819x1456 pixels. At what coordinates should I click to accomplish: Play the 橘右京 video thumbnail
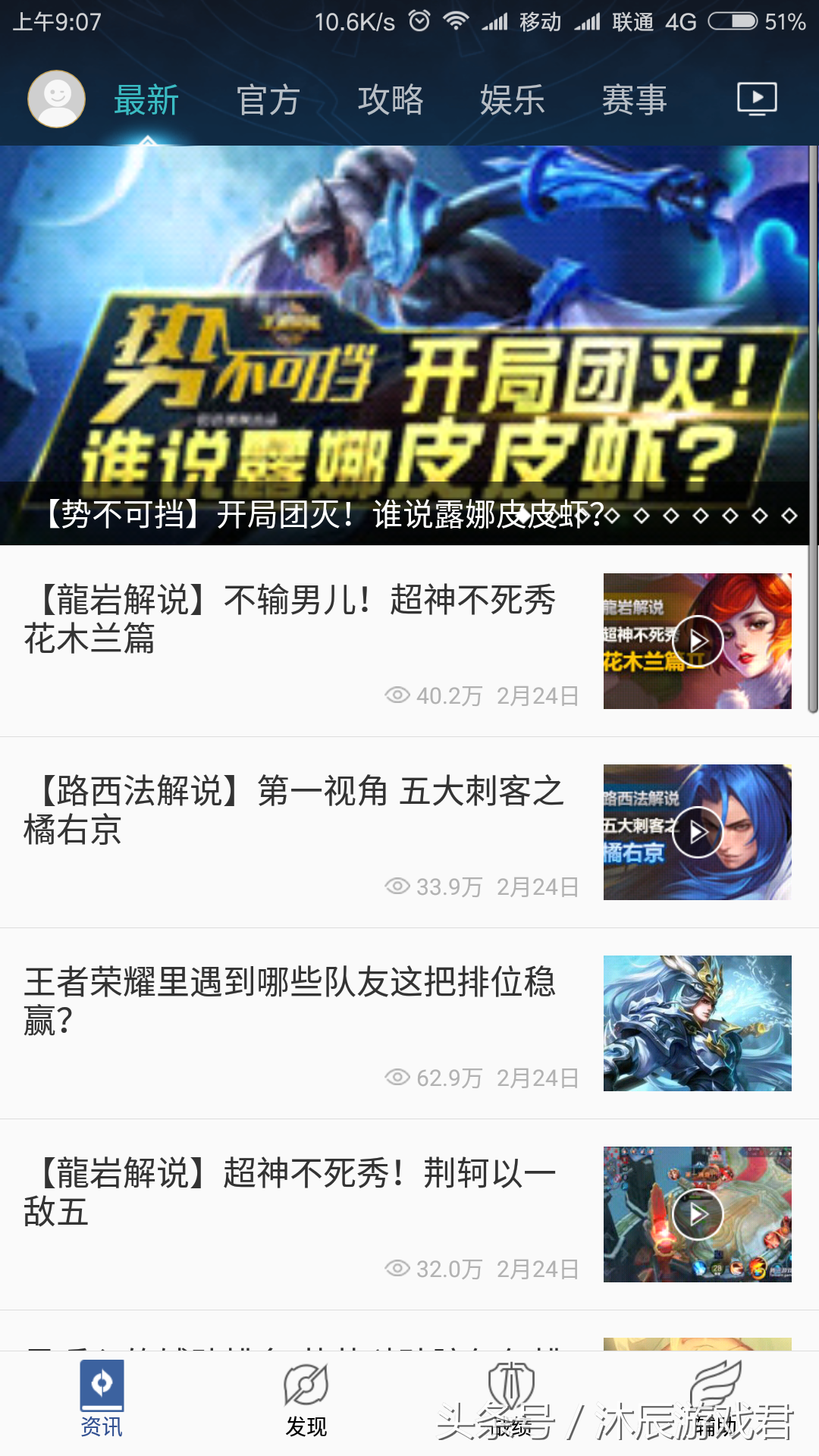point(697,833)
